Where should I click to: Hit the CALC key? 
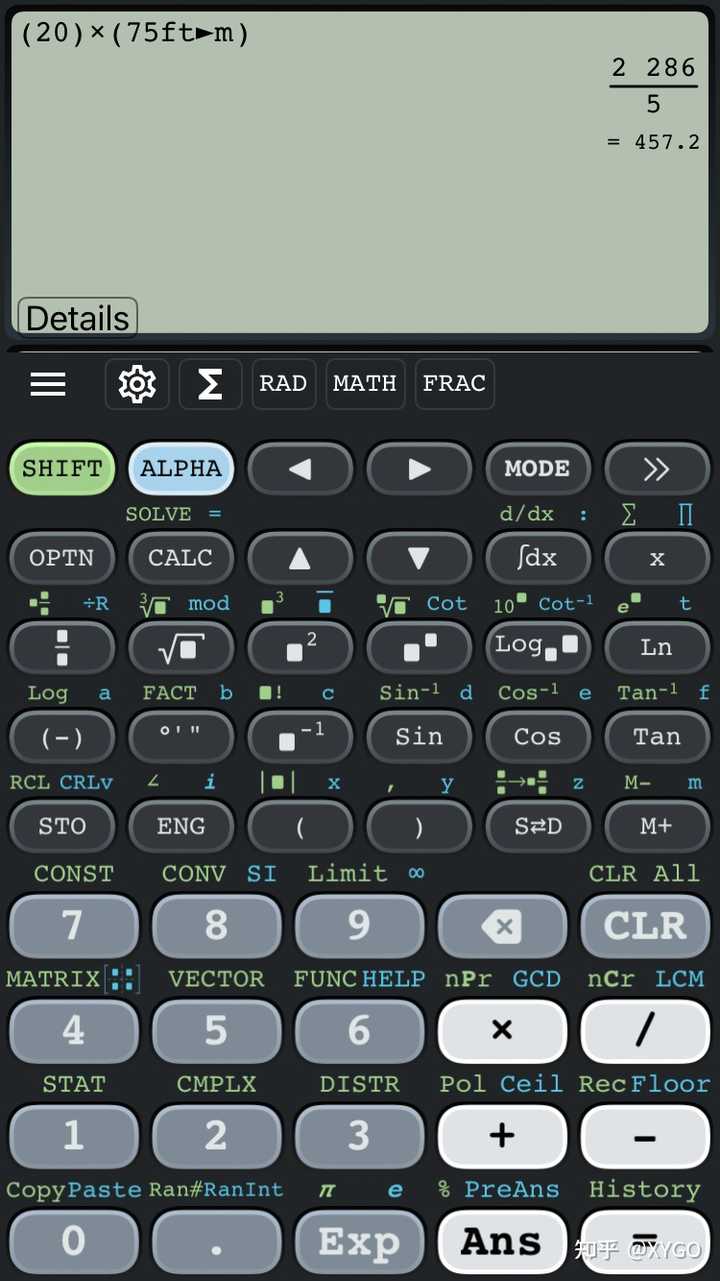point(181,558)
